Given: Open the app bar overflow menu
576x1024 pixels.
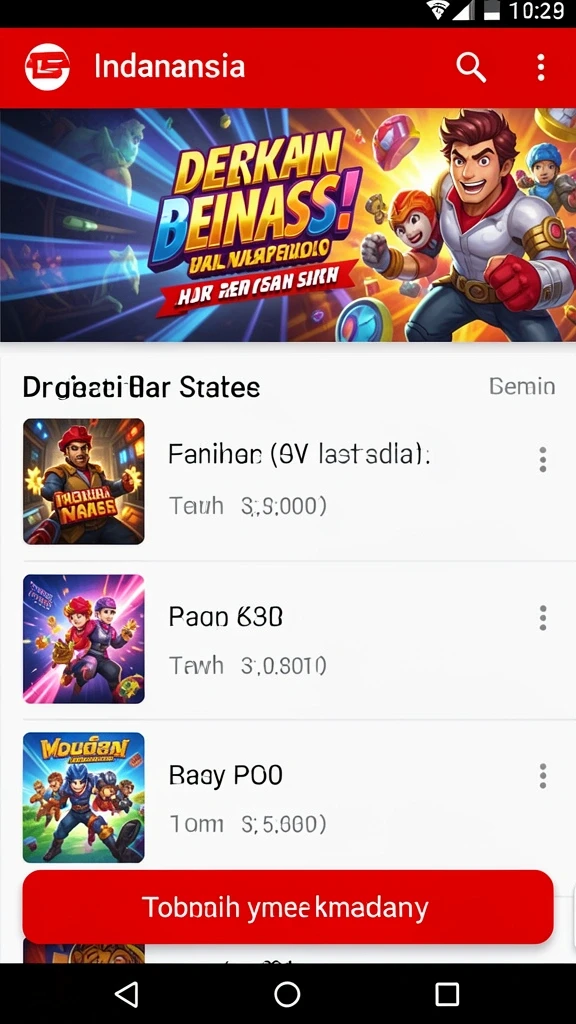Looking at the screenshot, I should click(x=541, y=67).
